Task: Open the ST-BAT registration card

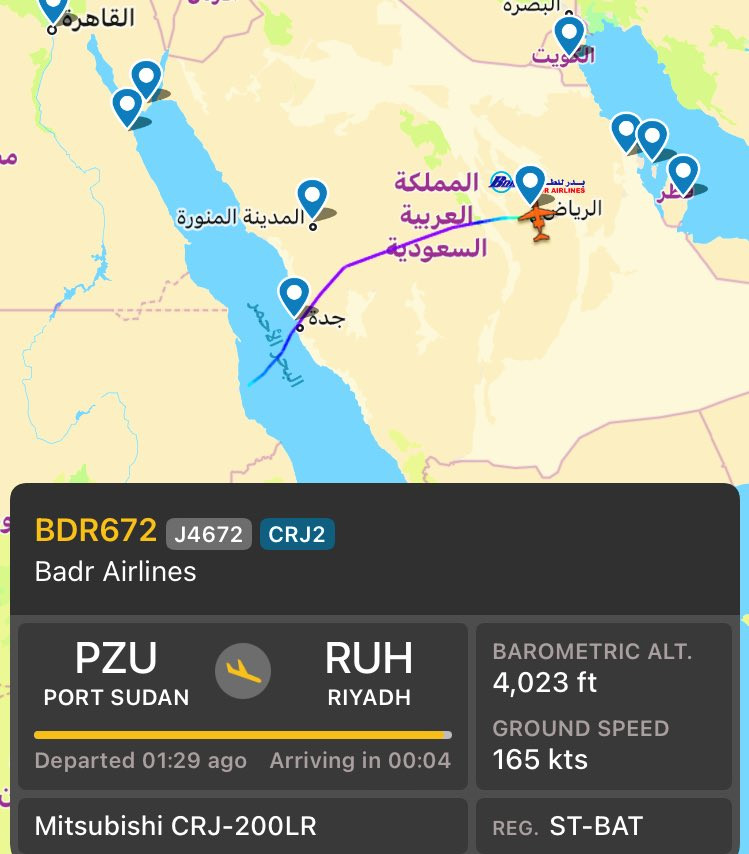Action: 604,826
